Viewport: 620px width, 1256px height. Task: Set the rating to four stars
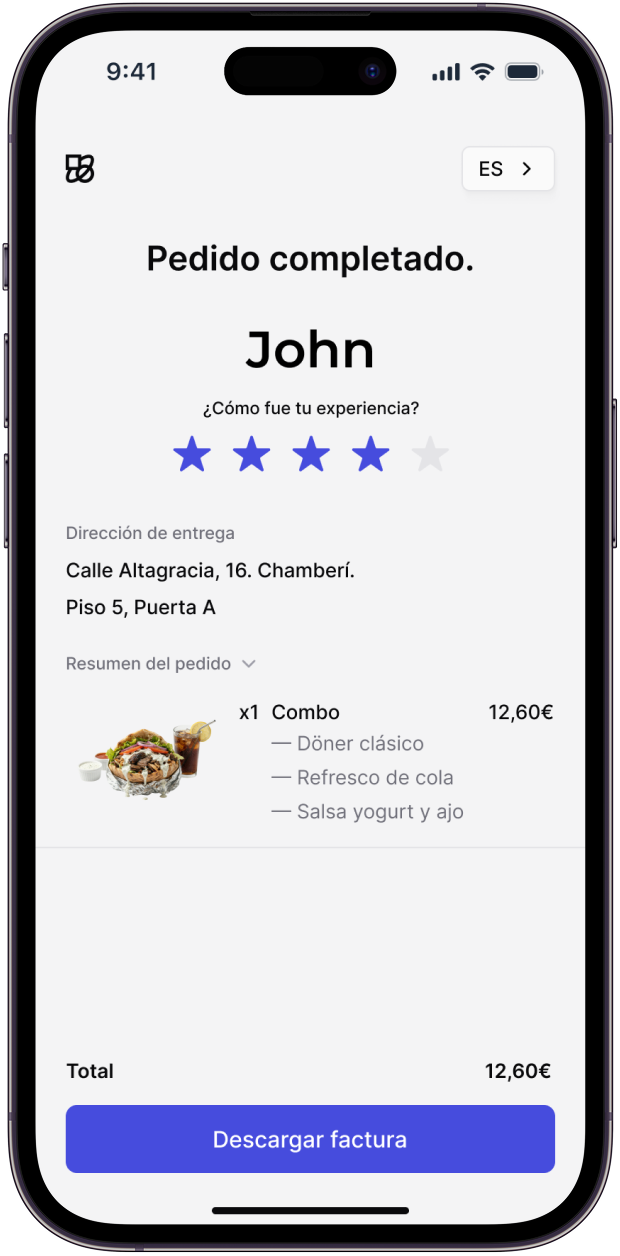[371, 455]
